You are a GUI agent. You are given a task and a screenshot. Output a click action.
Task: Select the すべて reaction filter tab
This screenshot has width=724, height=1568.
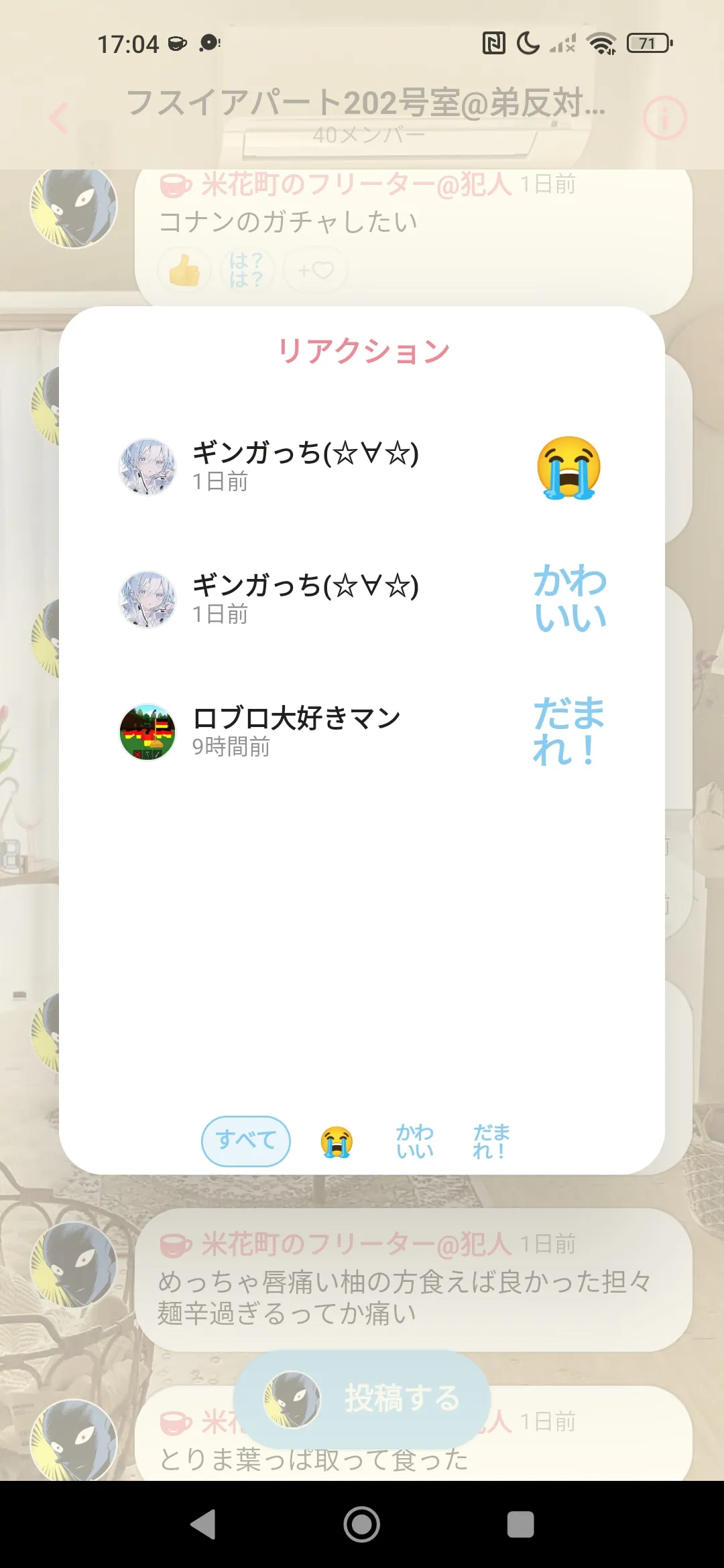point(246,1141)
